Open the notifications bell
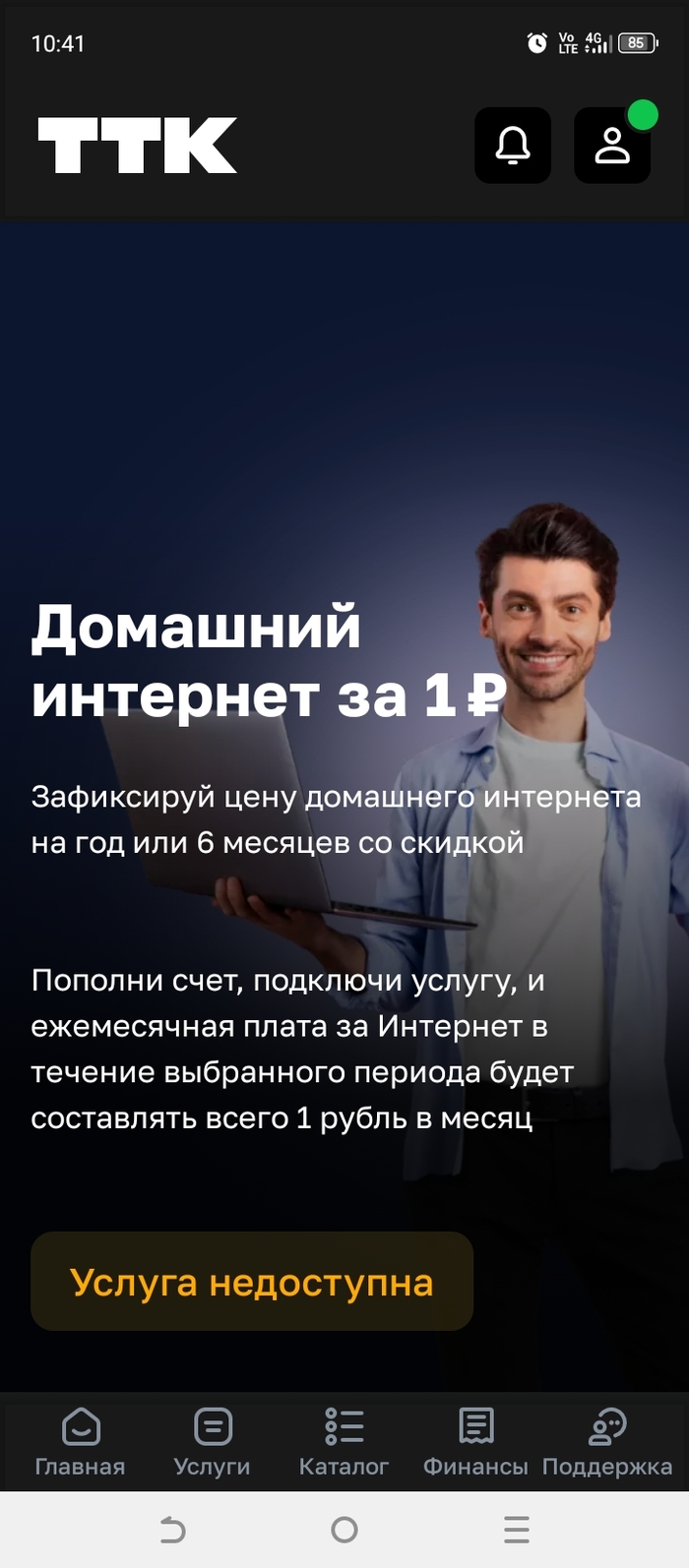The height and width of the screenshot is (1568, 689). point(512,146)
